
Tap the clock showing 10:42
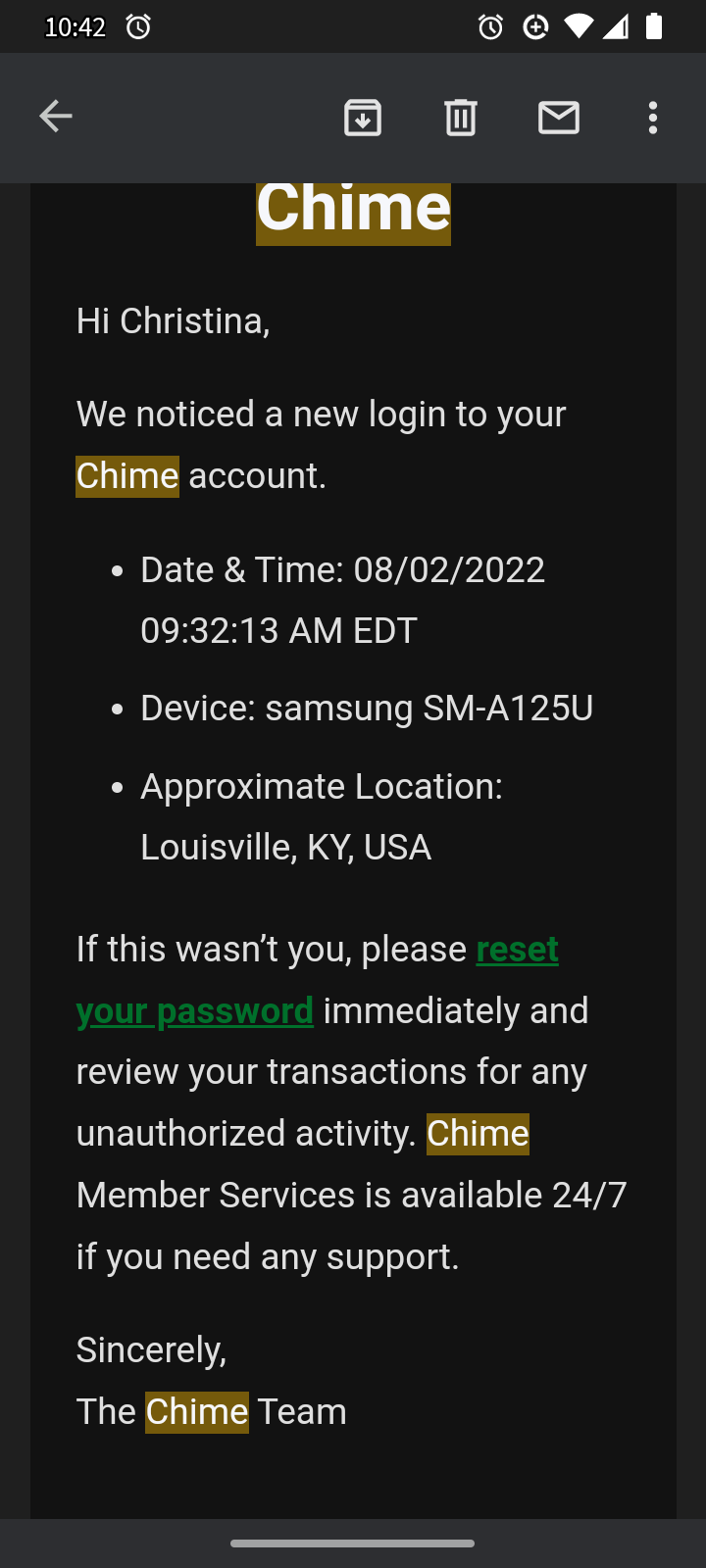[76, 26]
